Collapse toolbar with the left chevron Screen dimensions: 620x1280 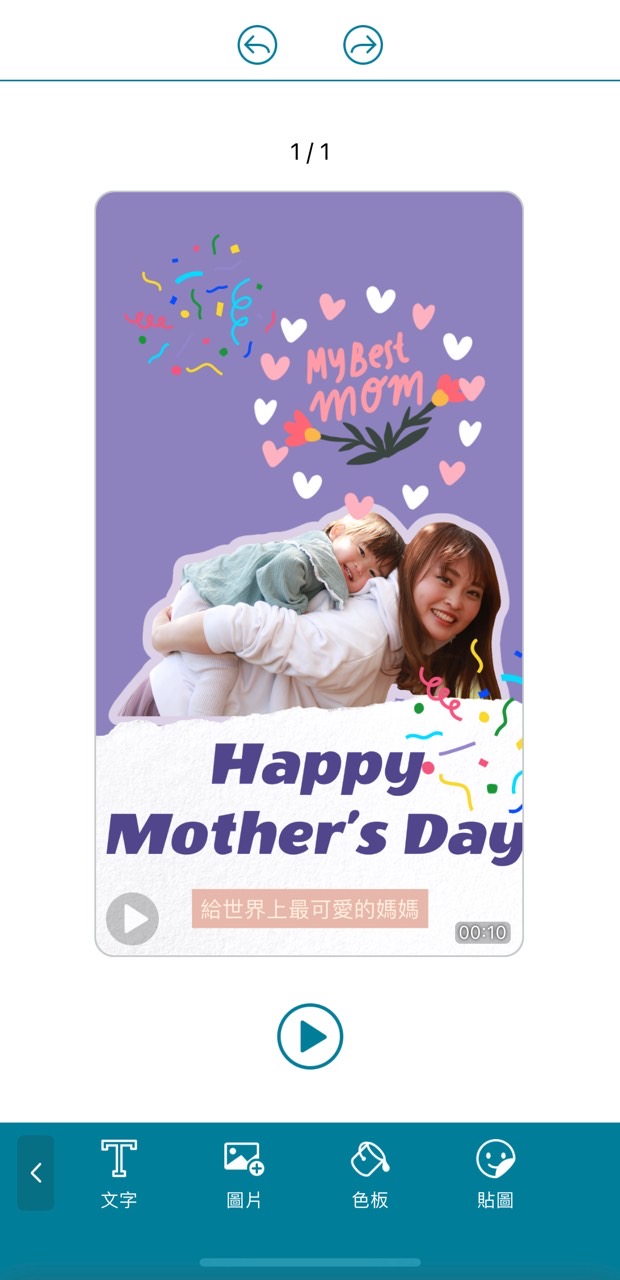[36, 1173]
